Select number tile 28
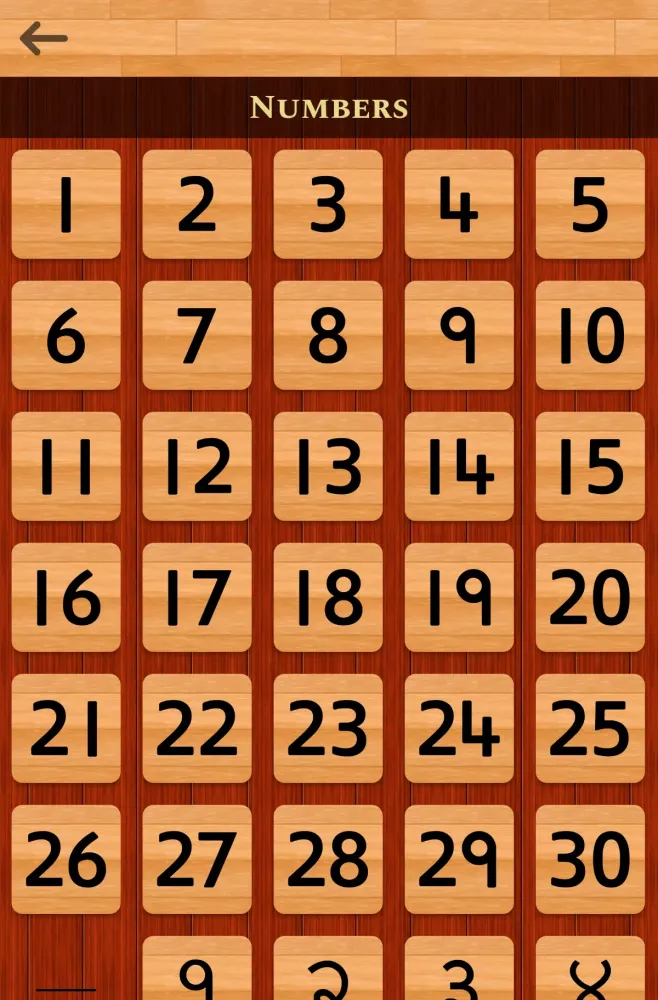 (x=328, y=859)
